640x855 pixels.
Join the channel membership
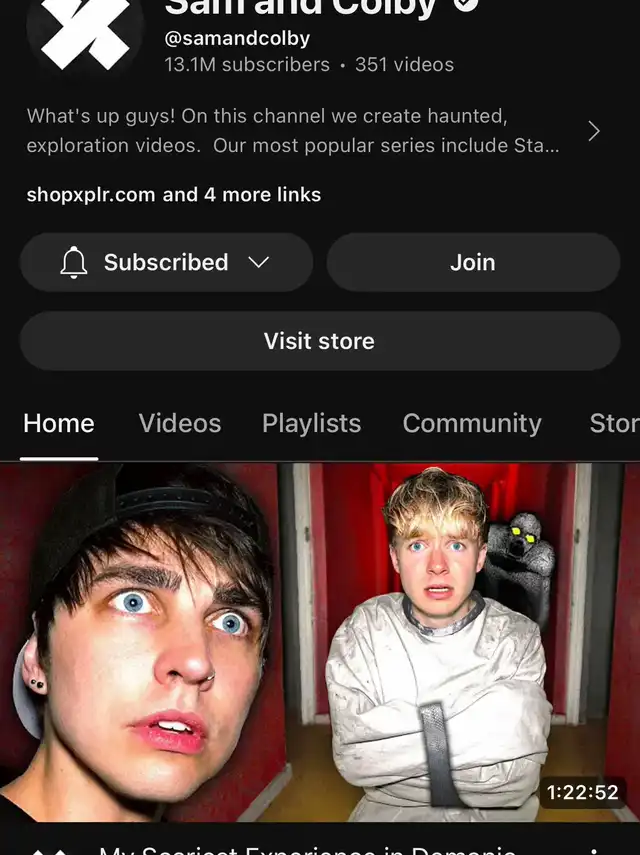473,262
